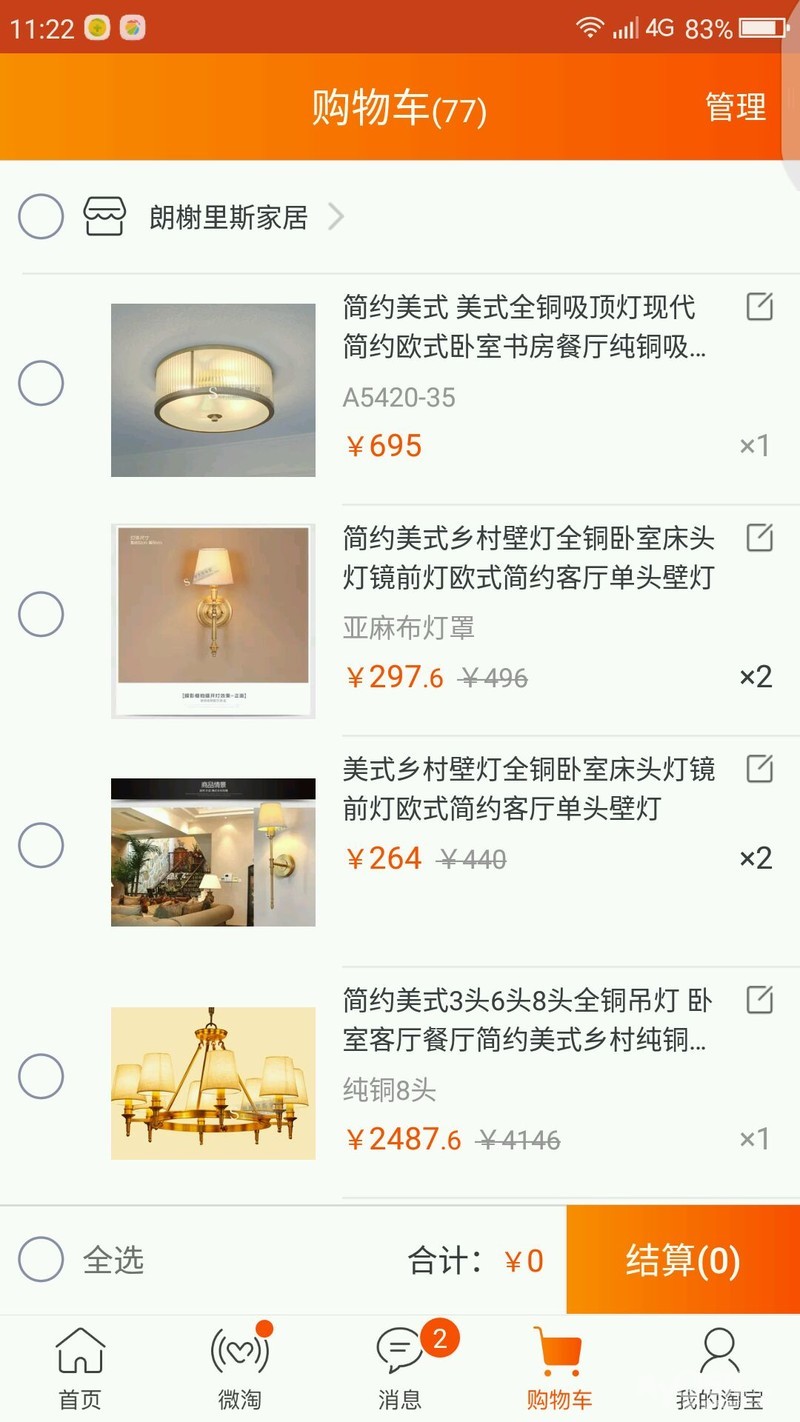
Task: Select all items from 朗榭里斯家居 store
Action: 41,216
